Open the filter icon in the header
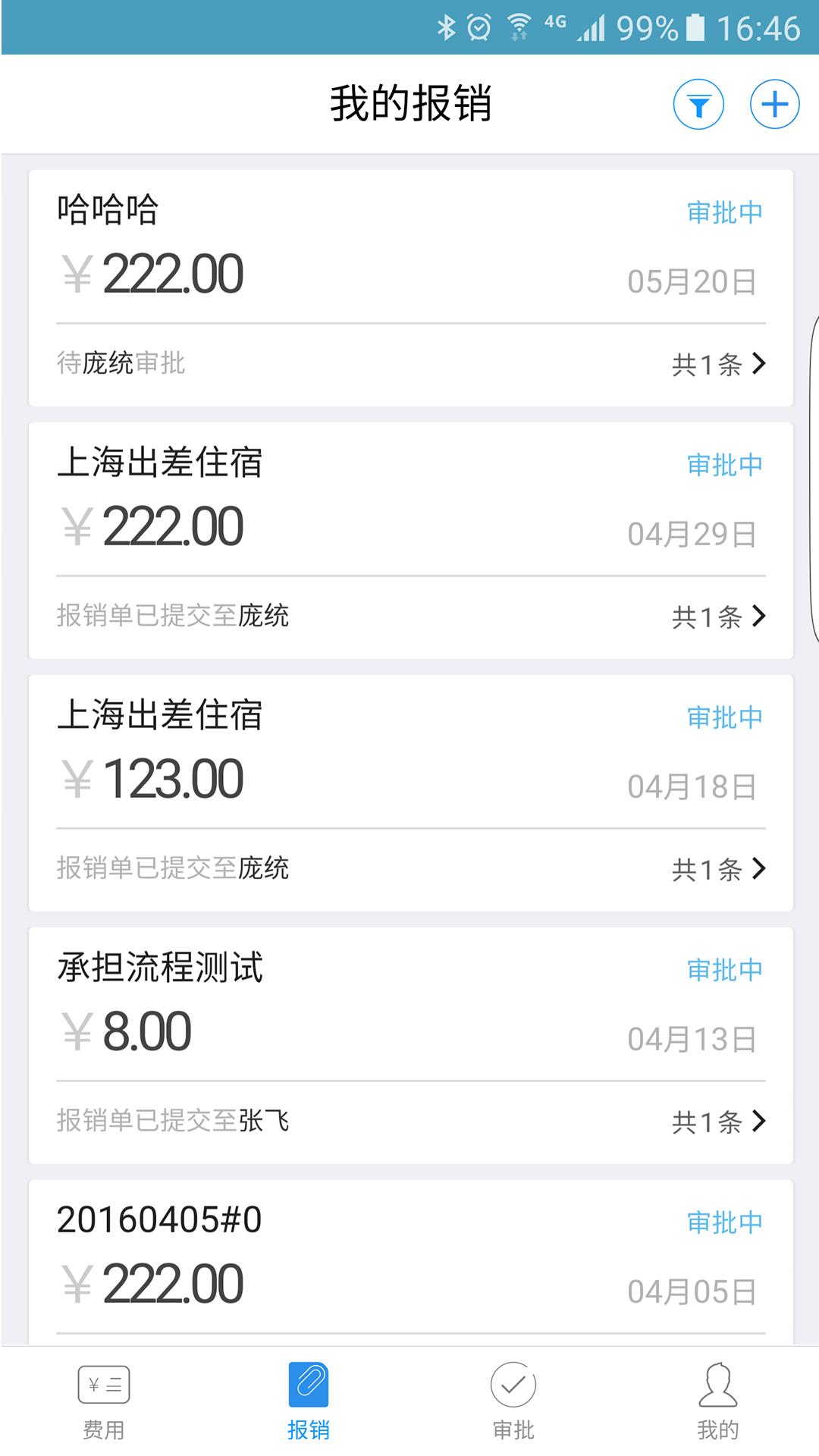The height and width of the screenshot is (1456, 819). pyautogui.click(x=698, y=105)
